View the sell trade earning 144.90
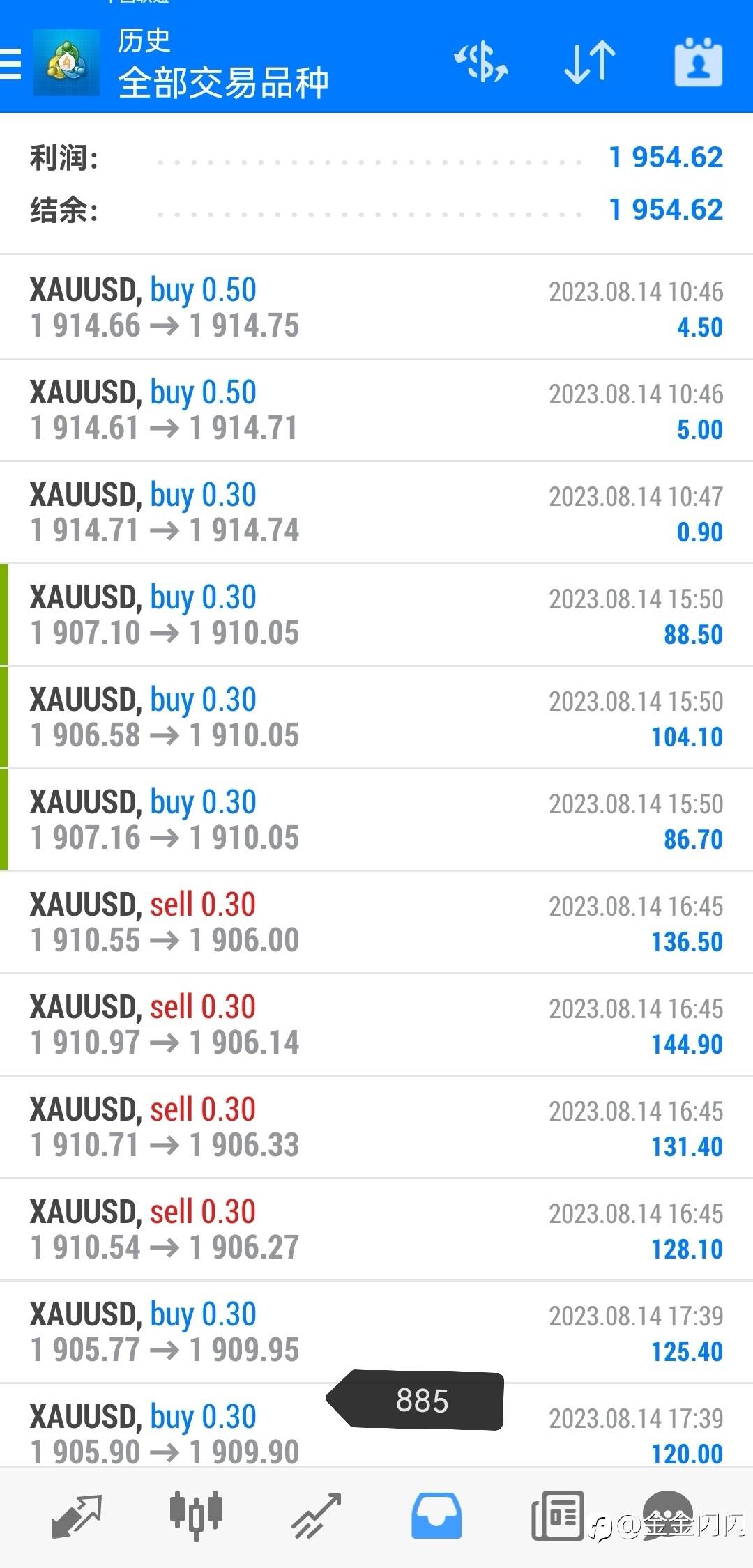This screenshot has height=1568, width=753. (376, 1024)
